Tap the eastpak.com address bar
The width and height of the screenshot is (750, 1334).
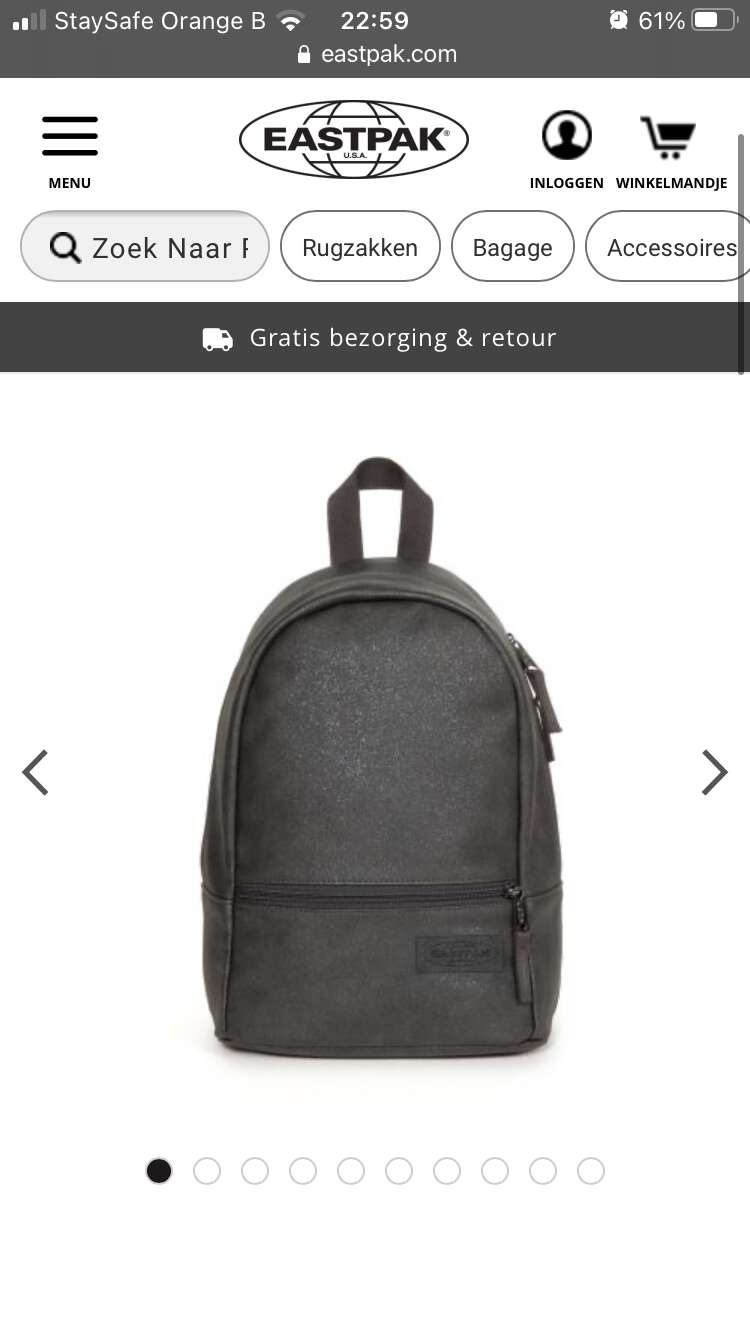pyautogui.click(x=376, y=55)
